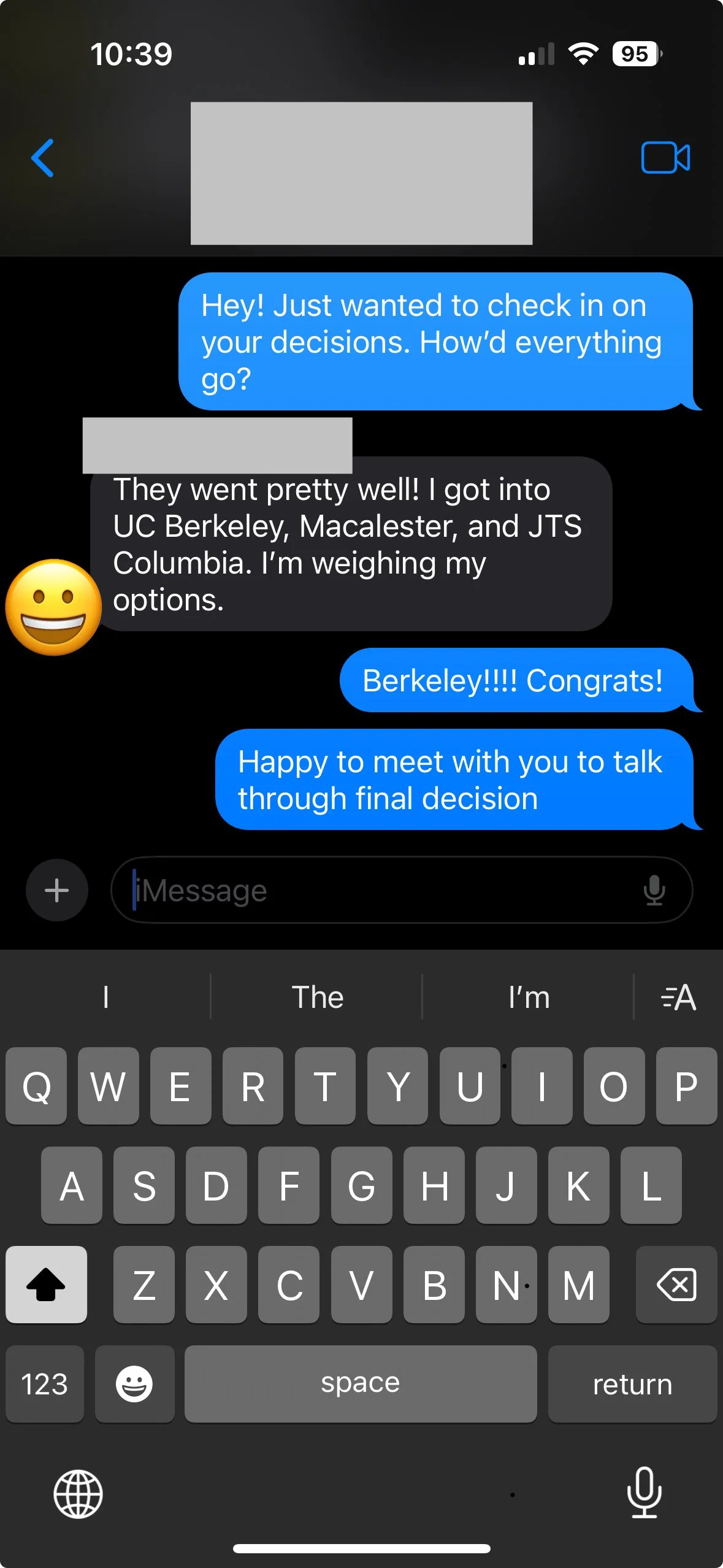This screenshot has width=723, height=1568.
Task: Insert the suggestion "I"
Action: click(x=106, y=997)
